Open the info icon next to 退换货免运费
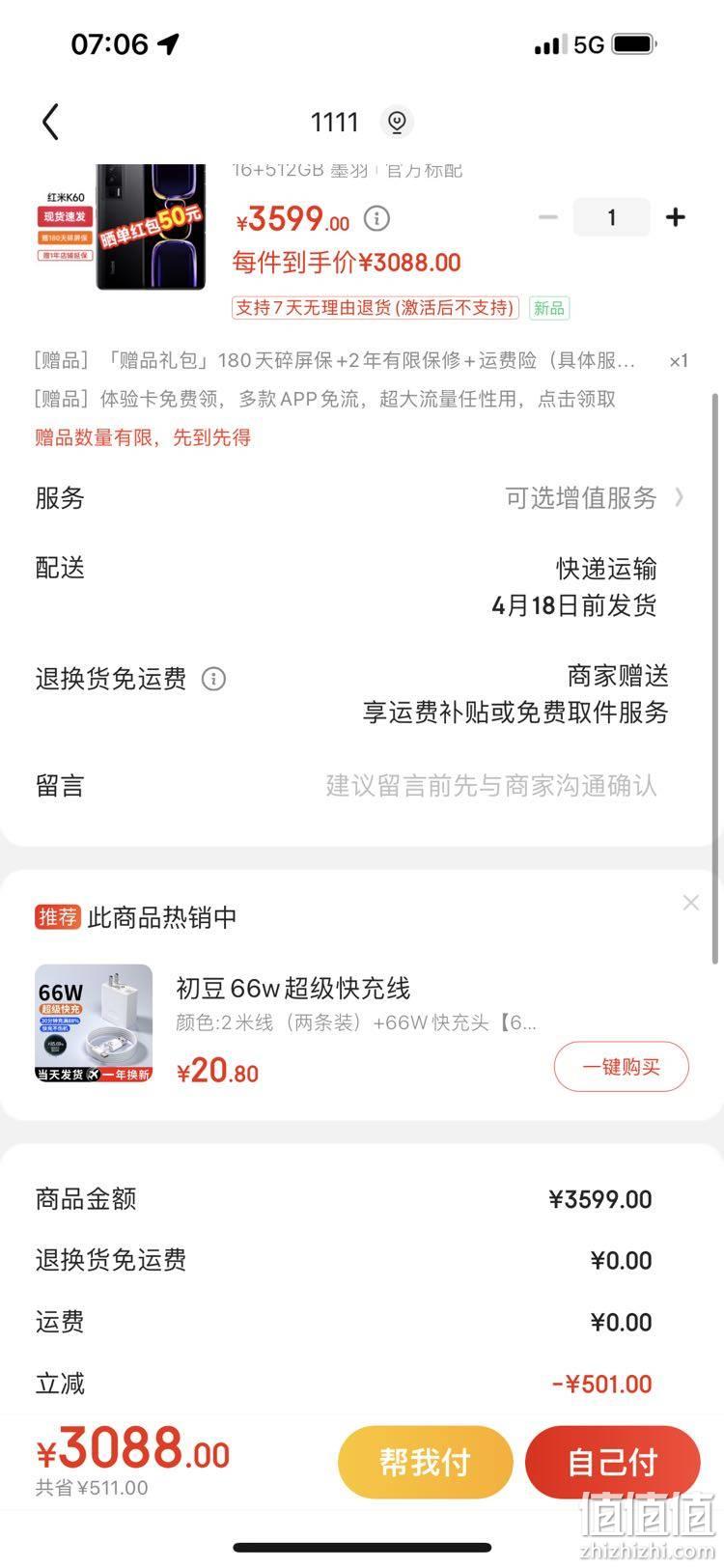The image size is (724, 1568). (x=213, y=679)
